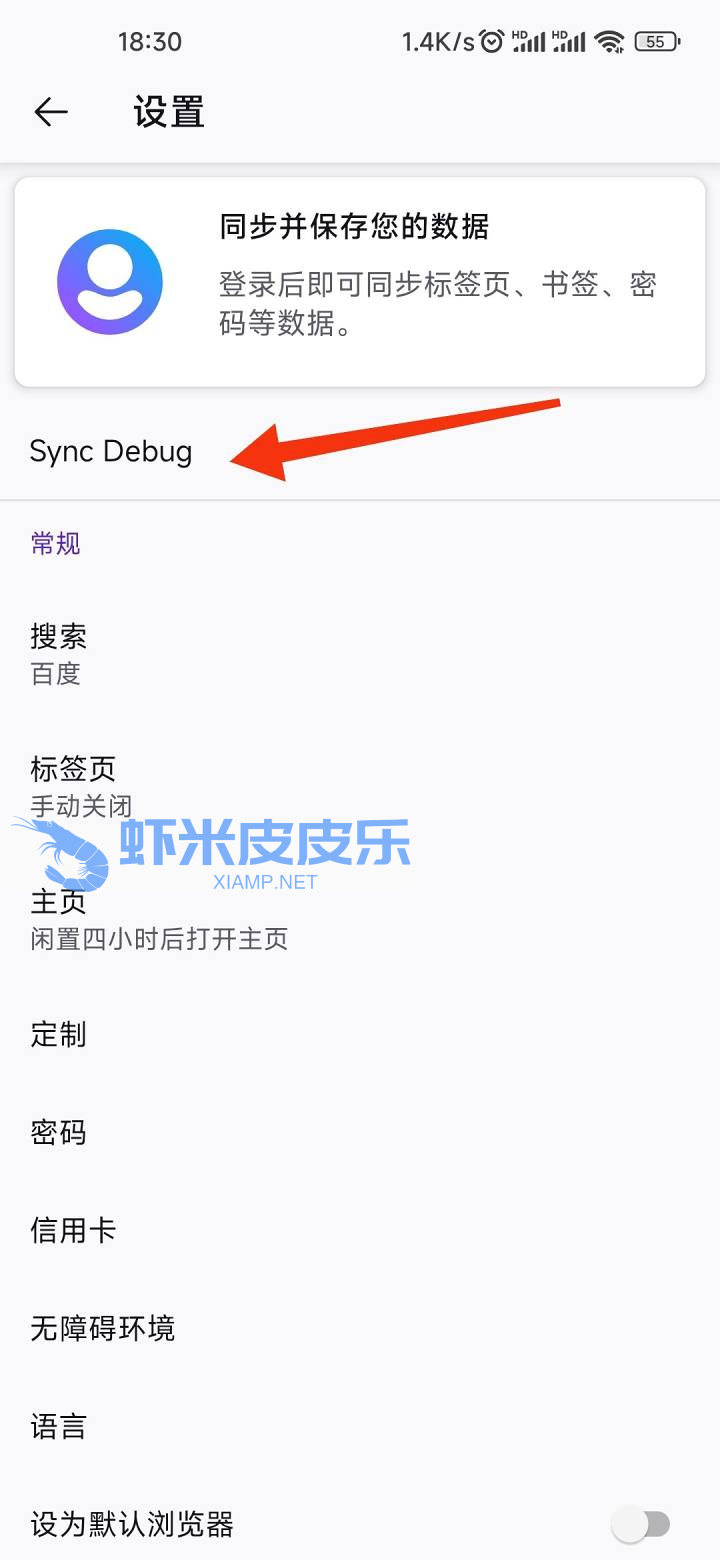The width and height of the screenshot is (720, 1560).
Task: Open 信用卡 settings
Action: pos(360,1230)
